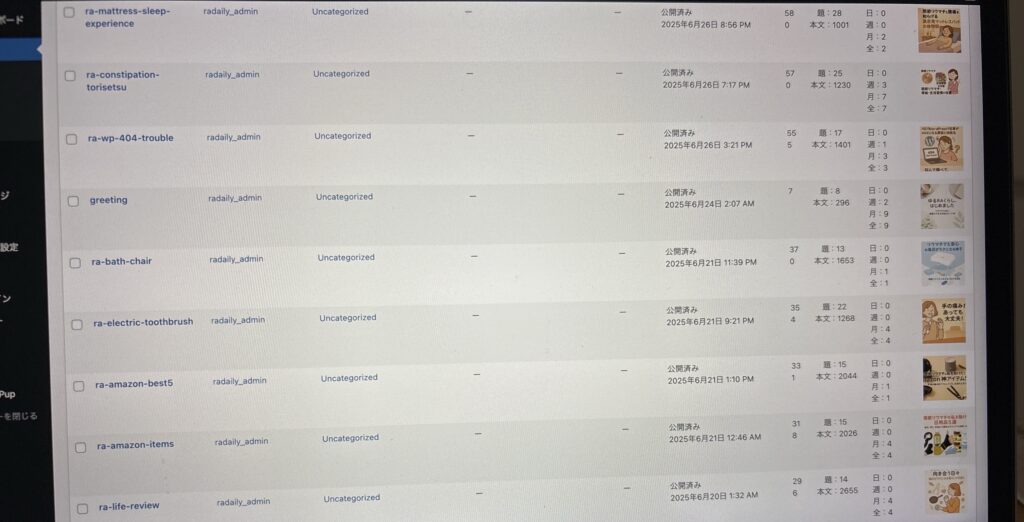Select the checkbox for ra-mattress-sleep-experience
1024x522 pixels.
(x=69, y=12)
